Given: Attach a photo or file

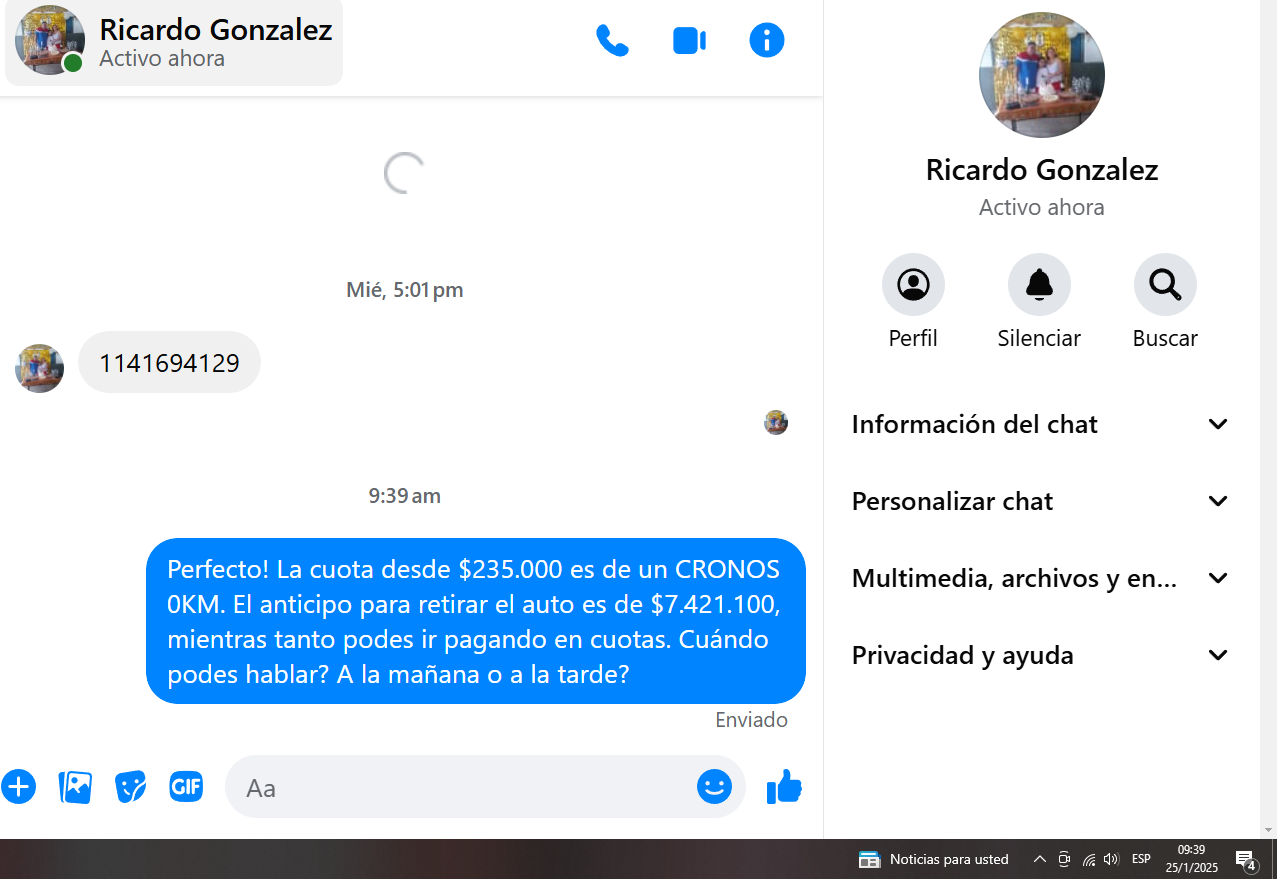Looking at the screenshot, I should click(x=75, y=787).
